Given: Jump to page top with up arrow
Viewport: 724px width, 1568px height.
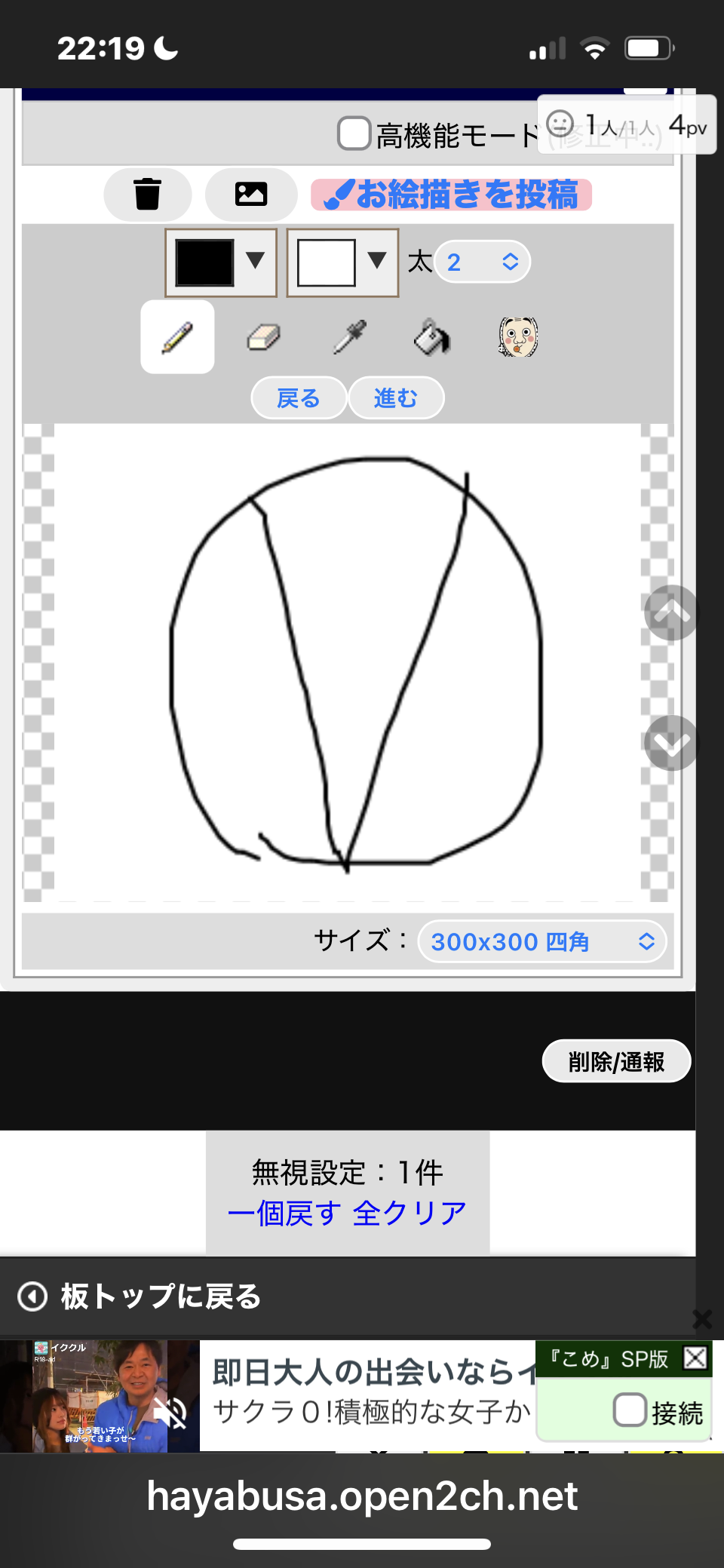Looking at the screenshot, I should (x=671, y=612).
